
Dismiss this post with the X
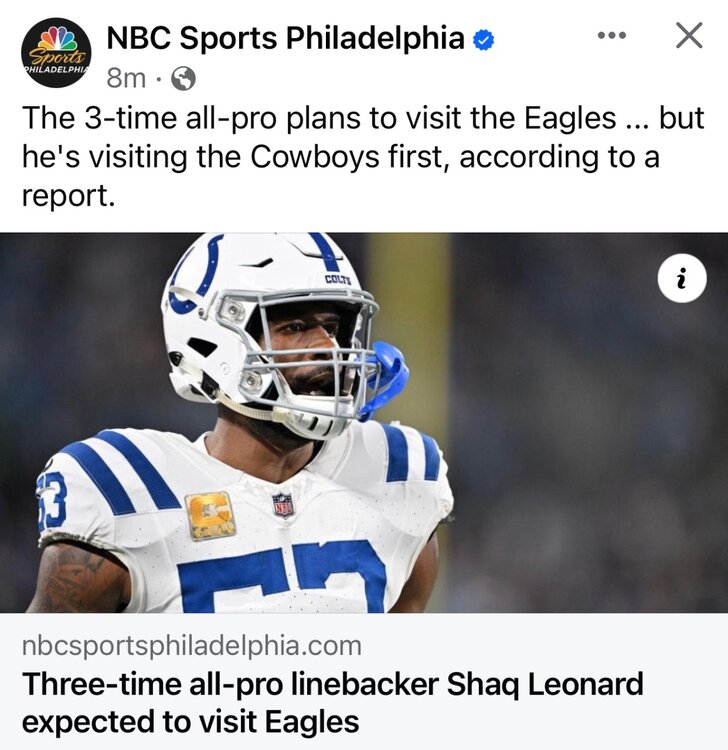click(689, 36)
